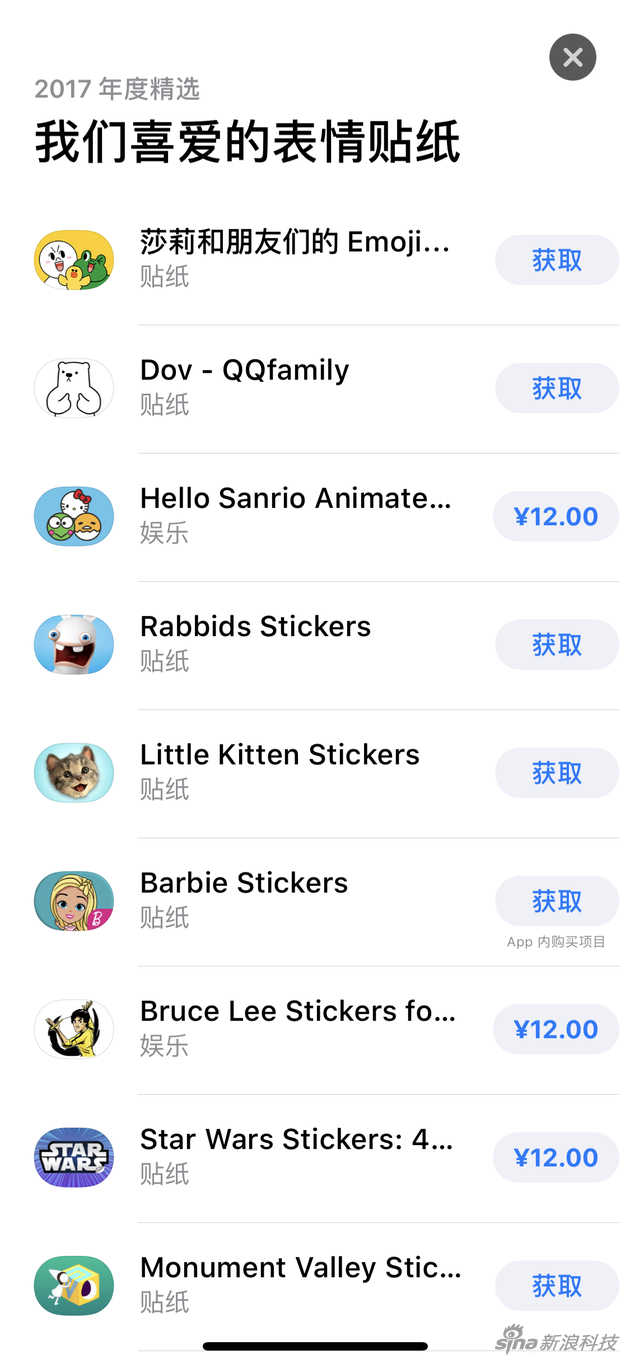Open the Bruce Lee Stickers listing
Image resolution: width=630 pixels, height=1364 pixels.
(x=297, y=1011)
